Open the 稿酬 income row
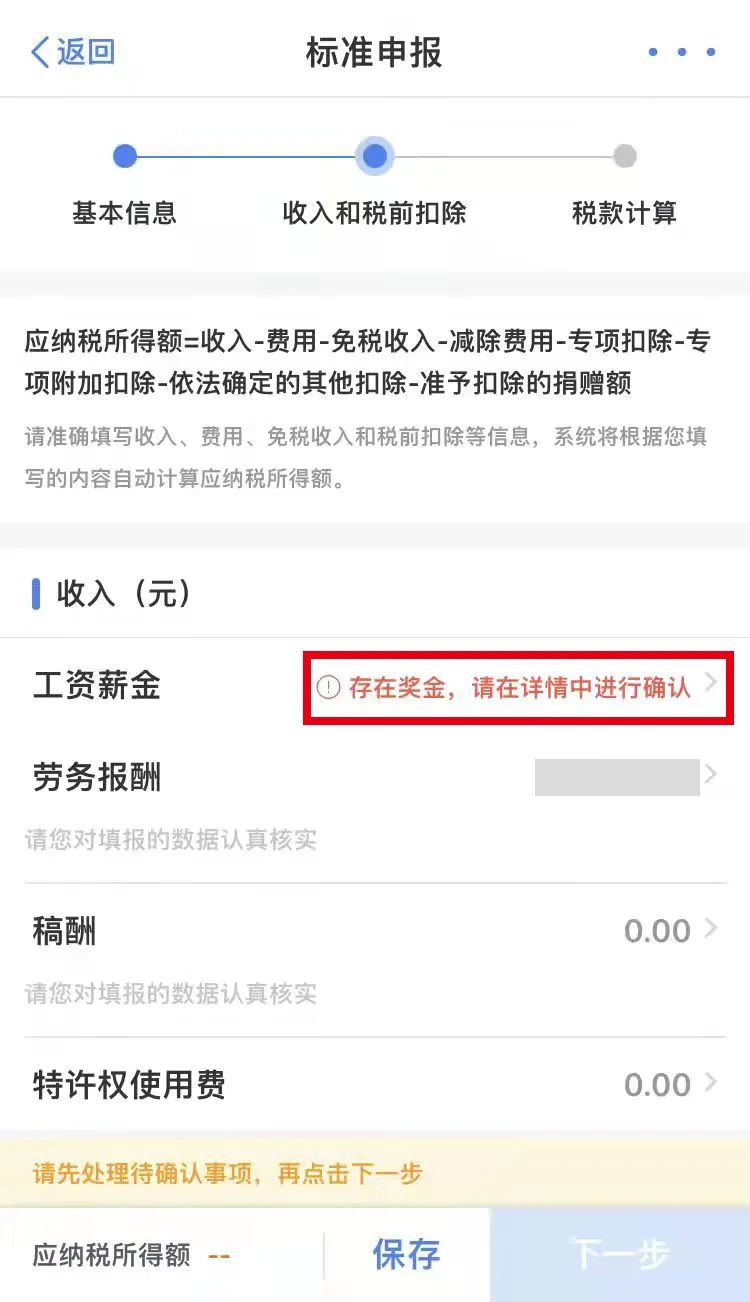750x1302 pixels. pyautogui.click(x=375, y=932)
